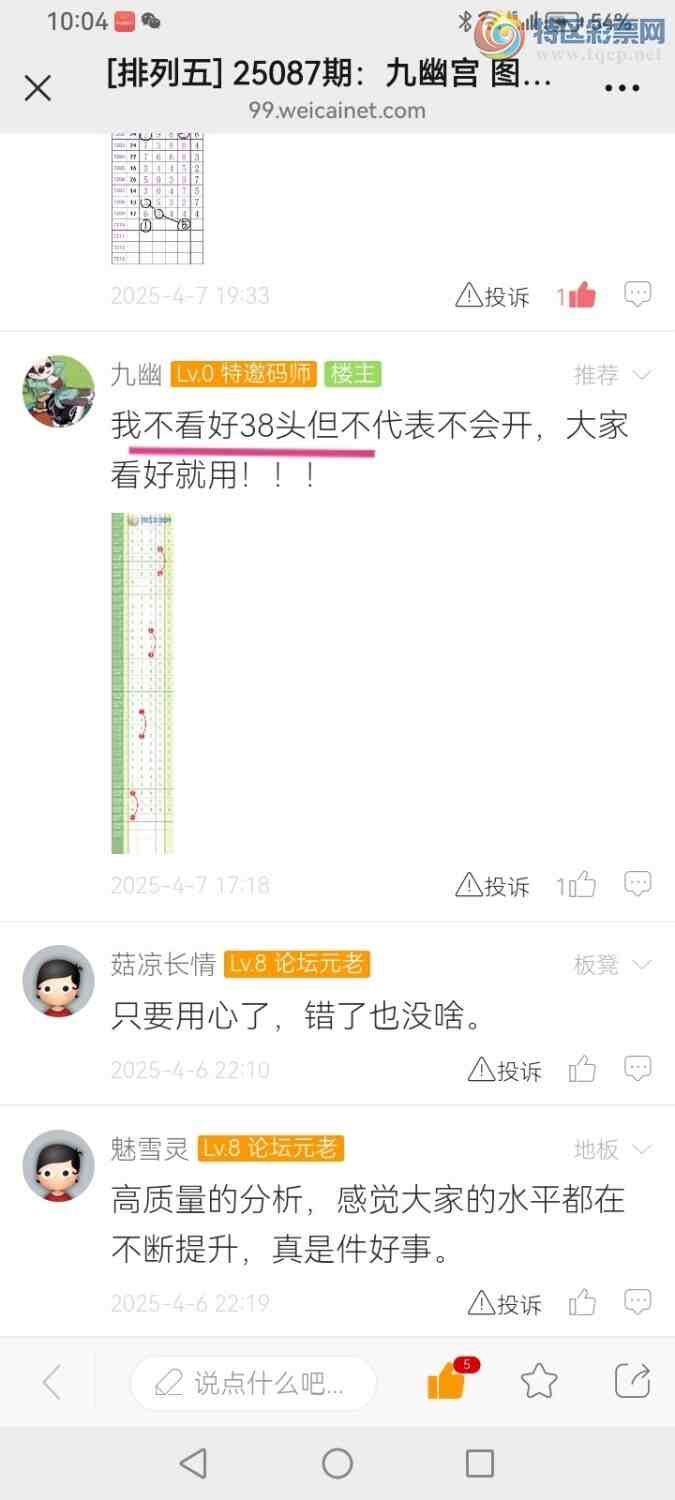This screenshot has width=675, height=1500.
Task: Go to the system home screen
Action: click(x=337, y=1464)
